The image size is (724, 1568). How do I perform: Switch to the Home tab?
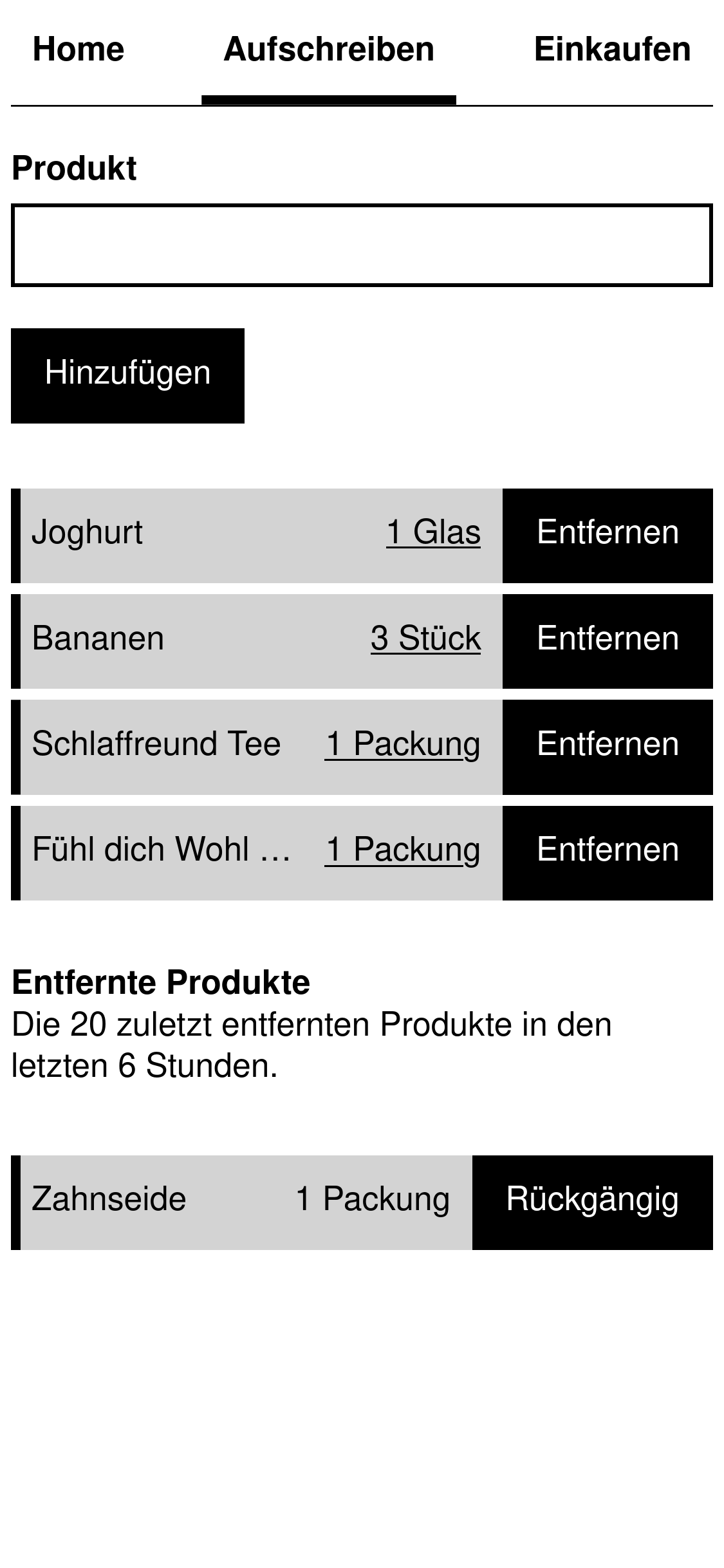pos(79,50)
